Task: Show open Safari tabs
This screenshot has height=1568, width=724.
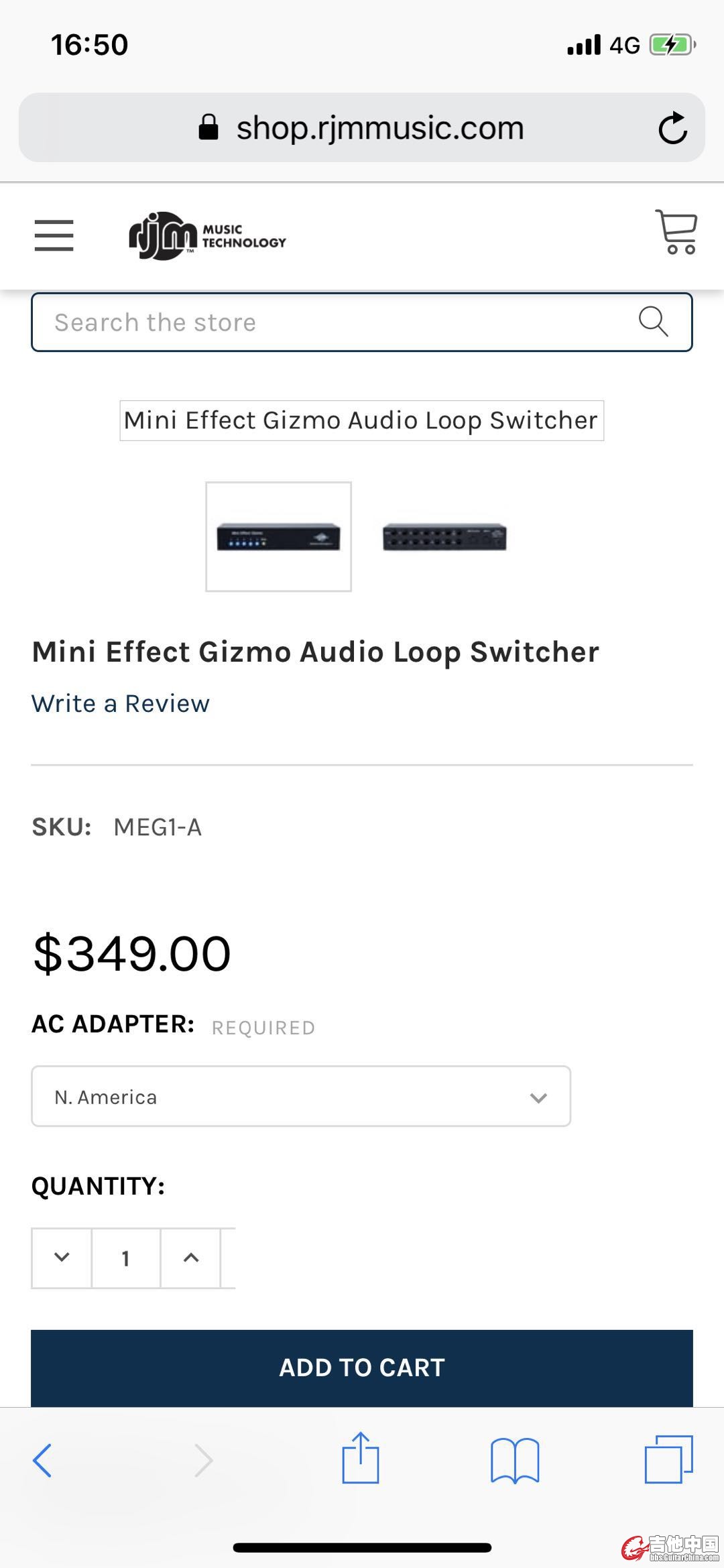Action: tap(668, 1459)
